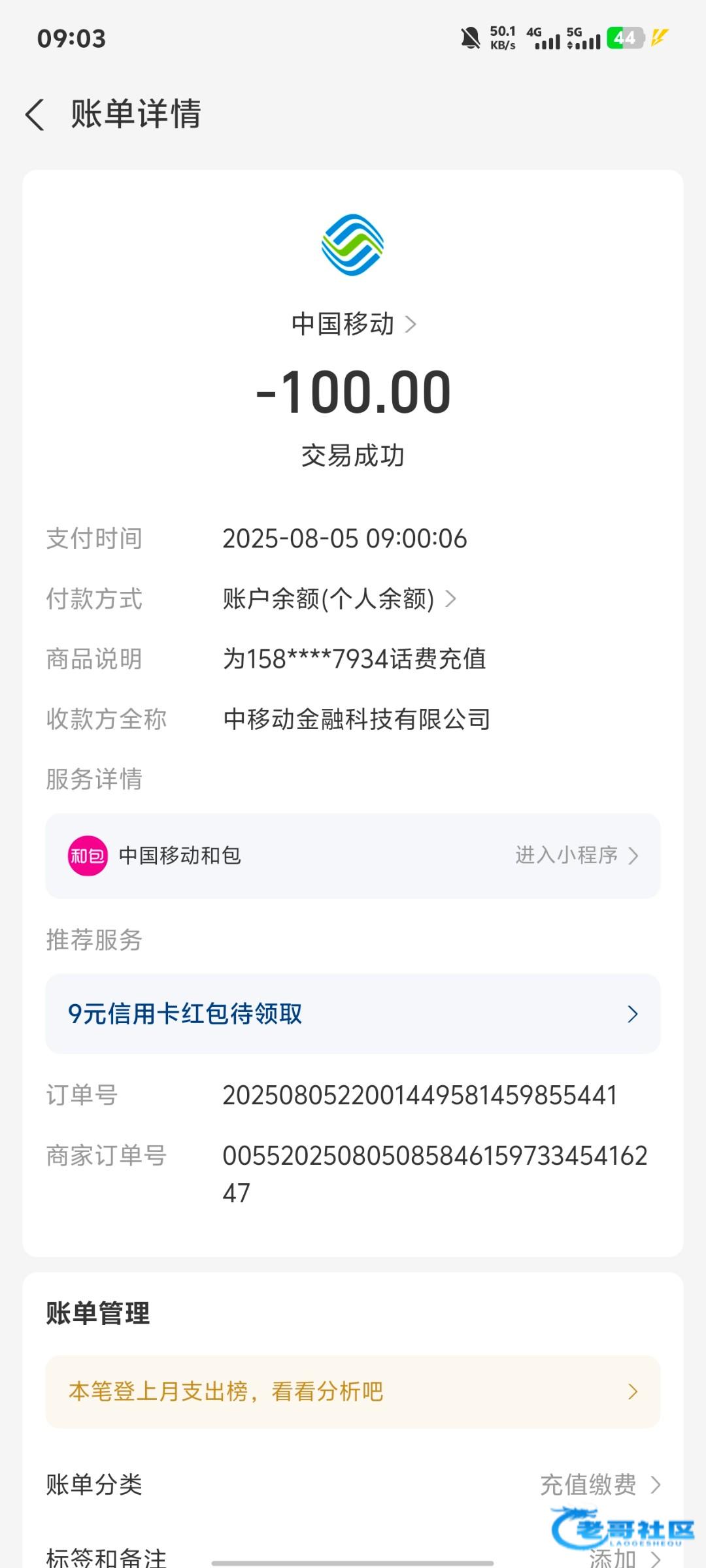Open monthly spending analysis banner
The image size is (706, 1568).
pyautogui.click(x=353, y=1392)
